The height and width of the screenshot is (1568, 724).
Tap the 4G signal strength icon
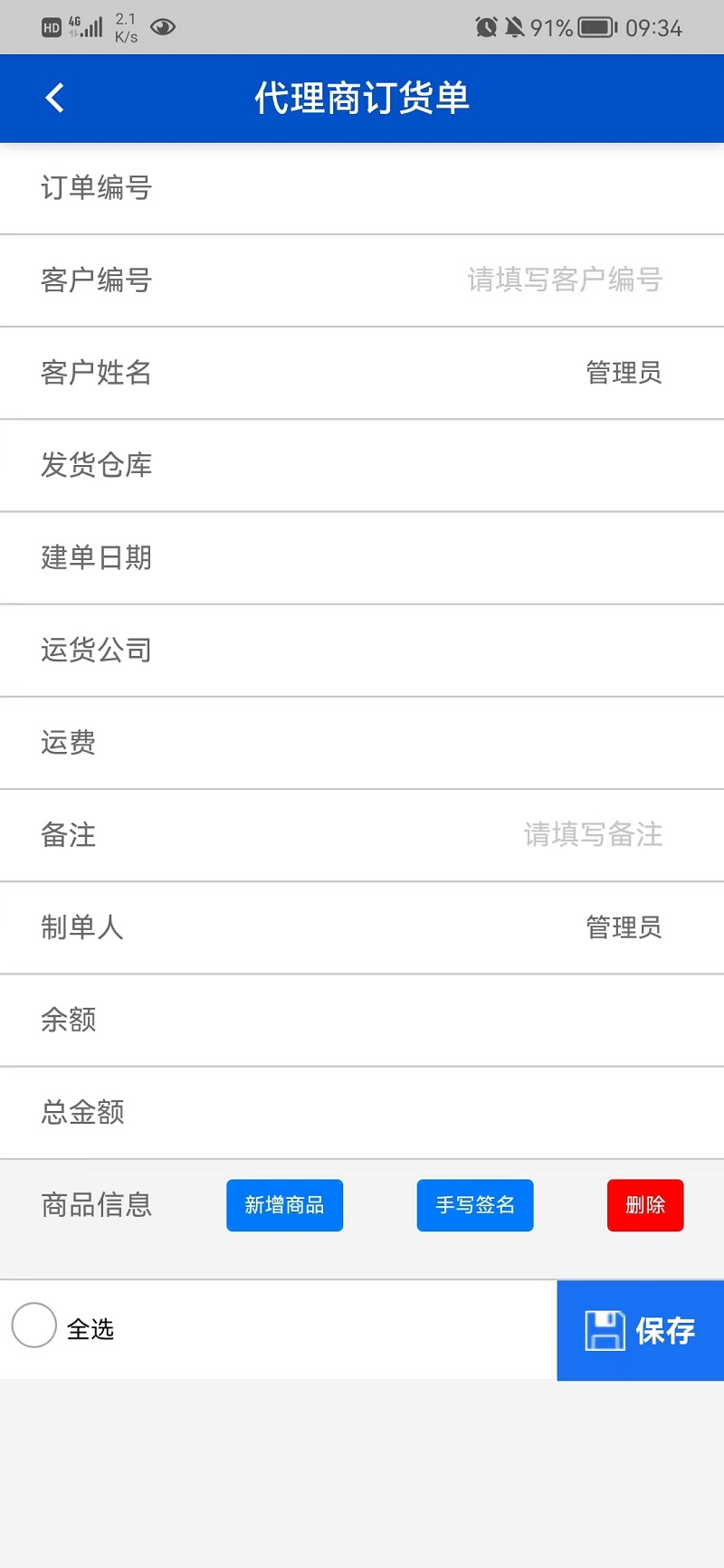coord(86,25)
